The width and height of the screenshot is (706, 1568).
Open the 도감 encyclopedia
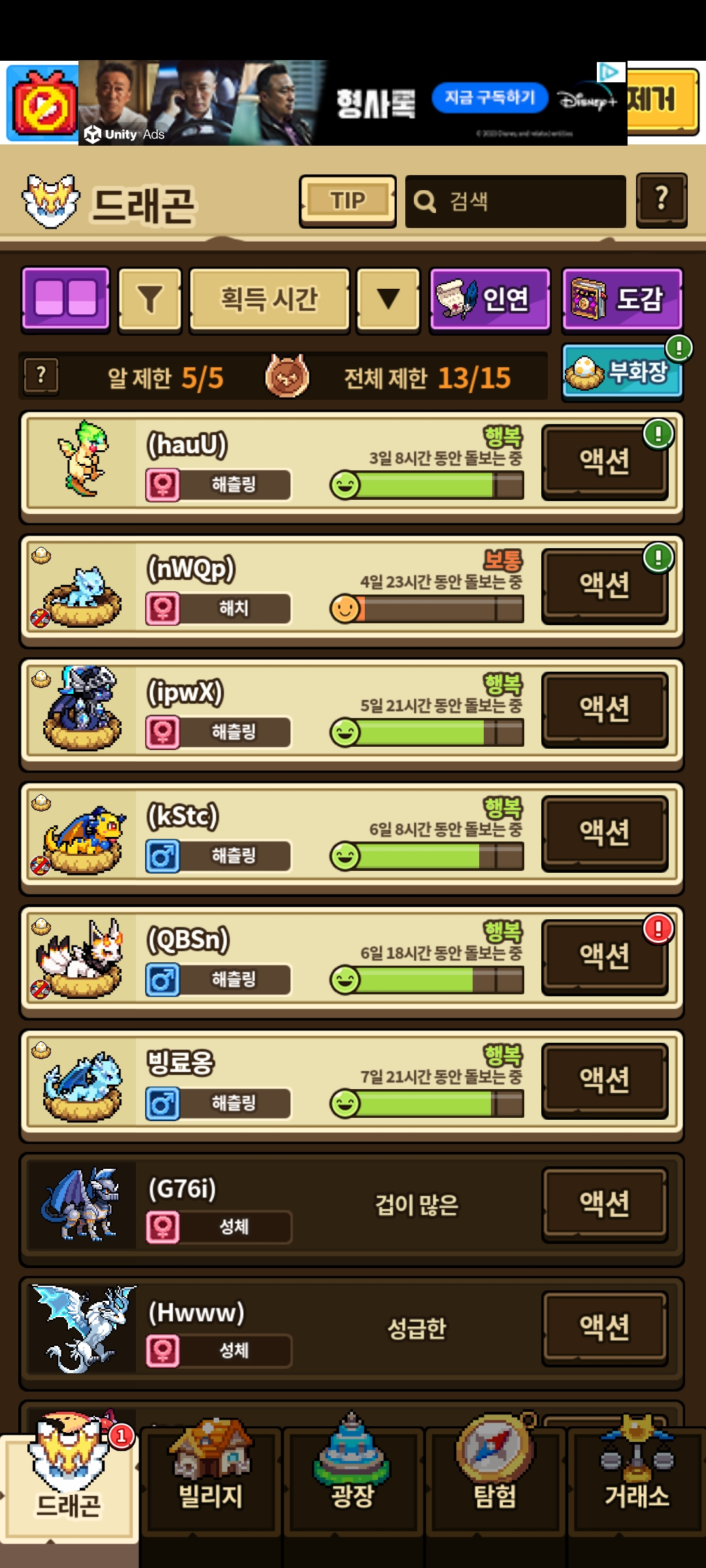tap(622, 299)
